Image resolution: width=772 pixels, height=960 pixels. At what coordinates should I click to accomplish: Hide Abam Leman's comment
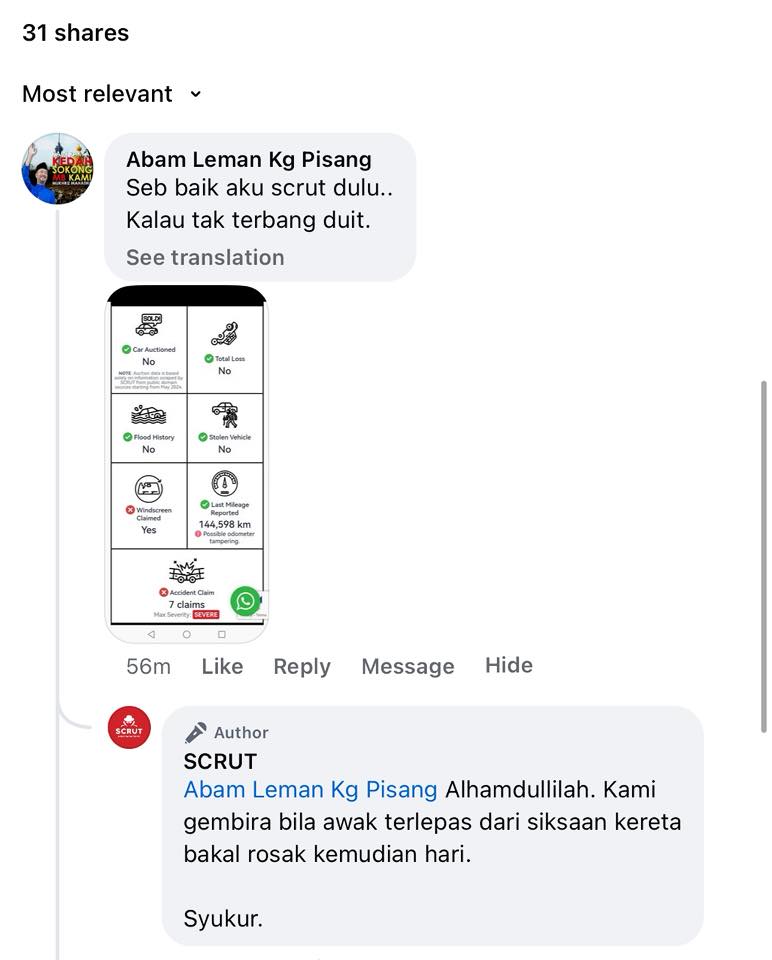508,665
